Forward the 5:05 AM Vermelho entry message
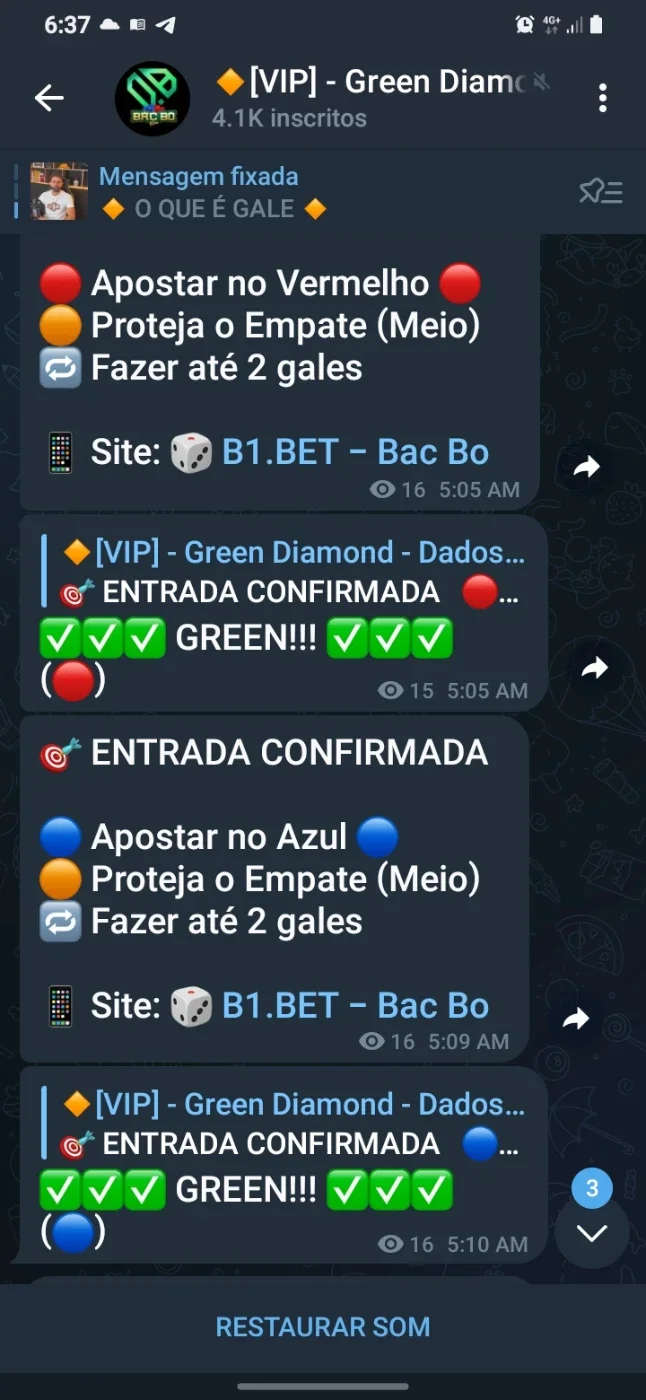This screenshot has width=646, height=1400. coord(586,466)
